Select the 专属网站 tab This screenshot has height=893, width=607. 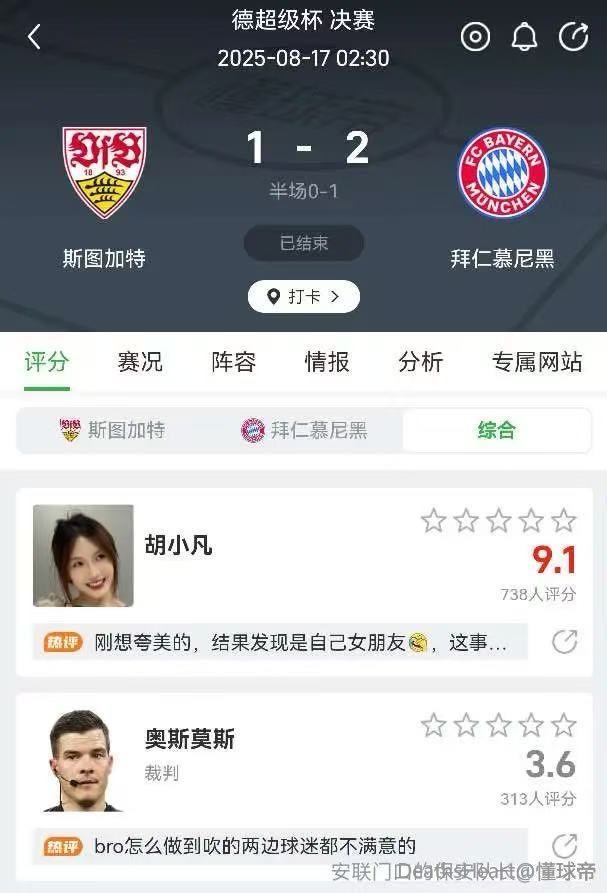coord(536,361)
